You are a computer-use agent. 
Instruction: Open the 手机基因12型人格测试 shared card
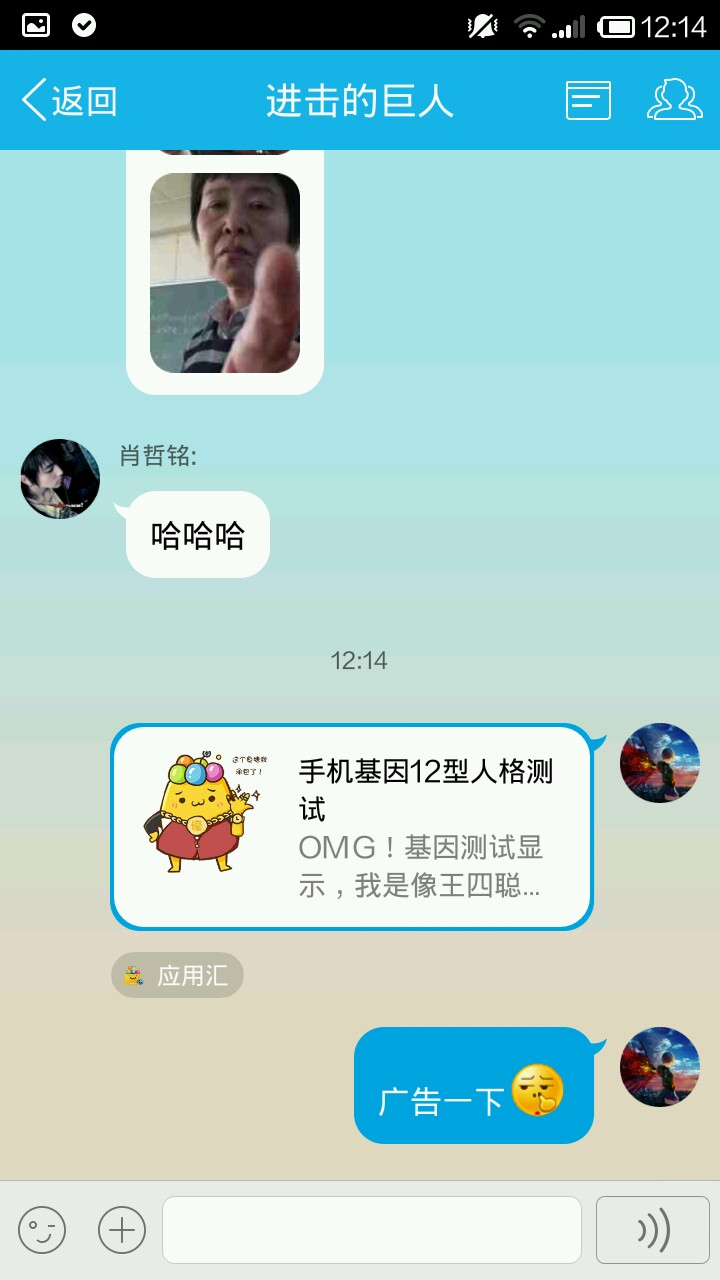352,827
